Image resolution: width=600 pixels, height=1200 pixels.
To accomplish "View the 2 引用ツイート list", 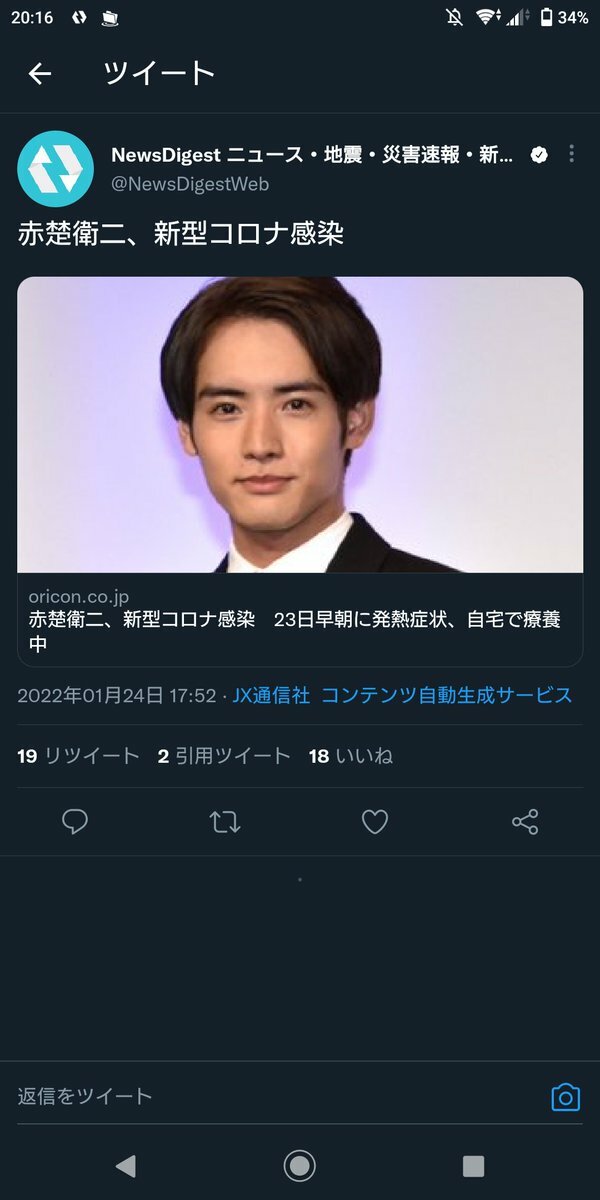I will coord(224,756).
